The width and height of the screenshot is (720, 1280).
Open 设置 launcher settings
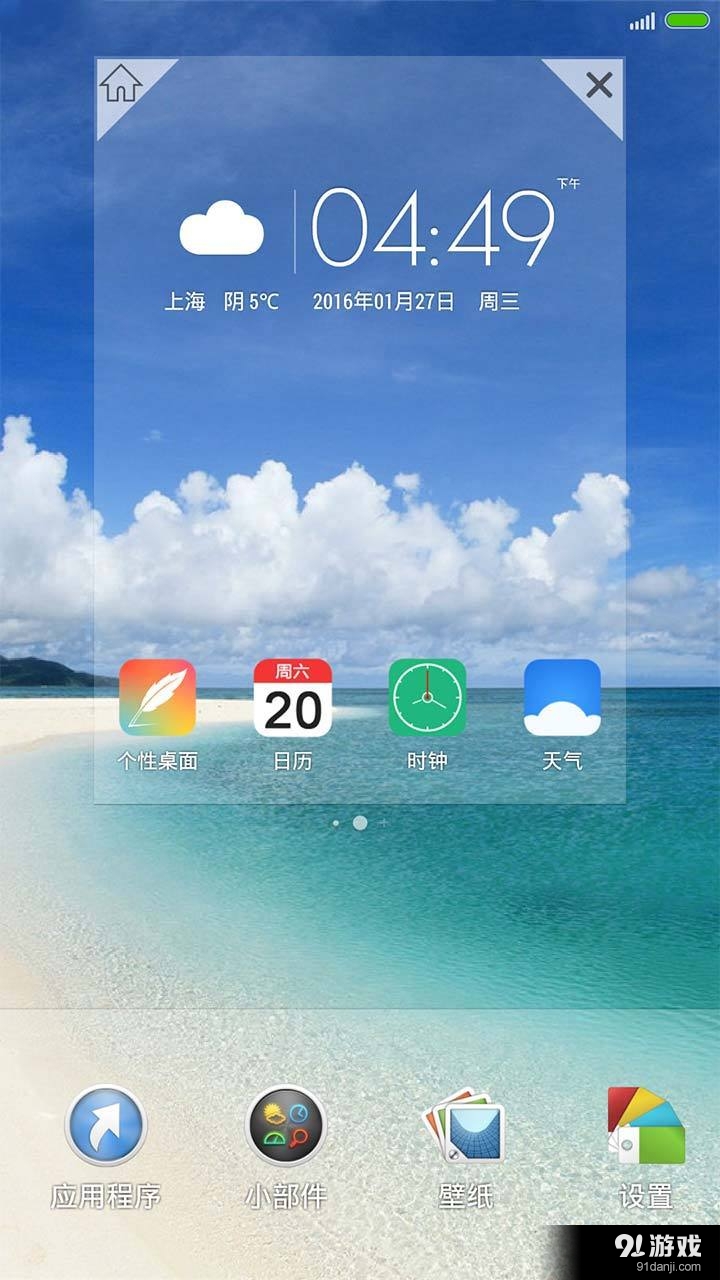tap(646, 1127)
